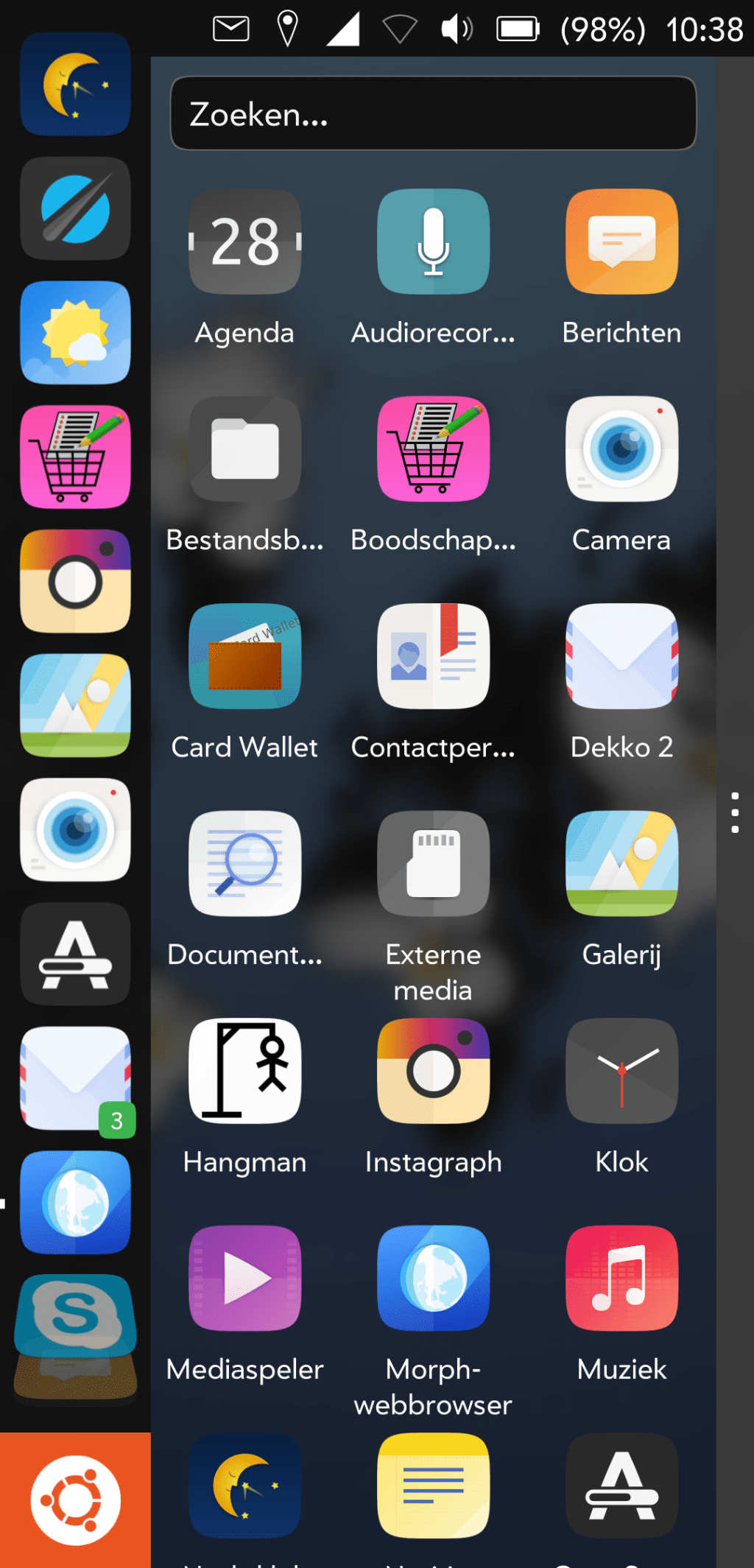Open the weather app from the dock

coord(74,333)
